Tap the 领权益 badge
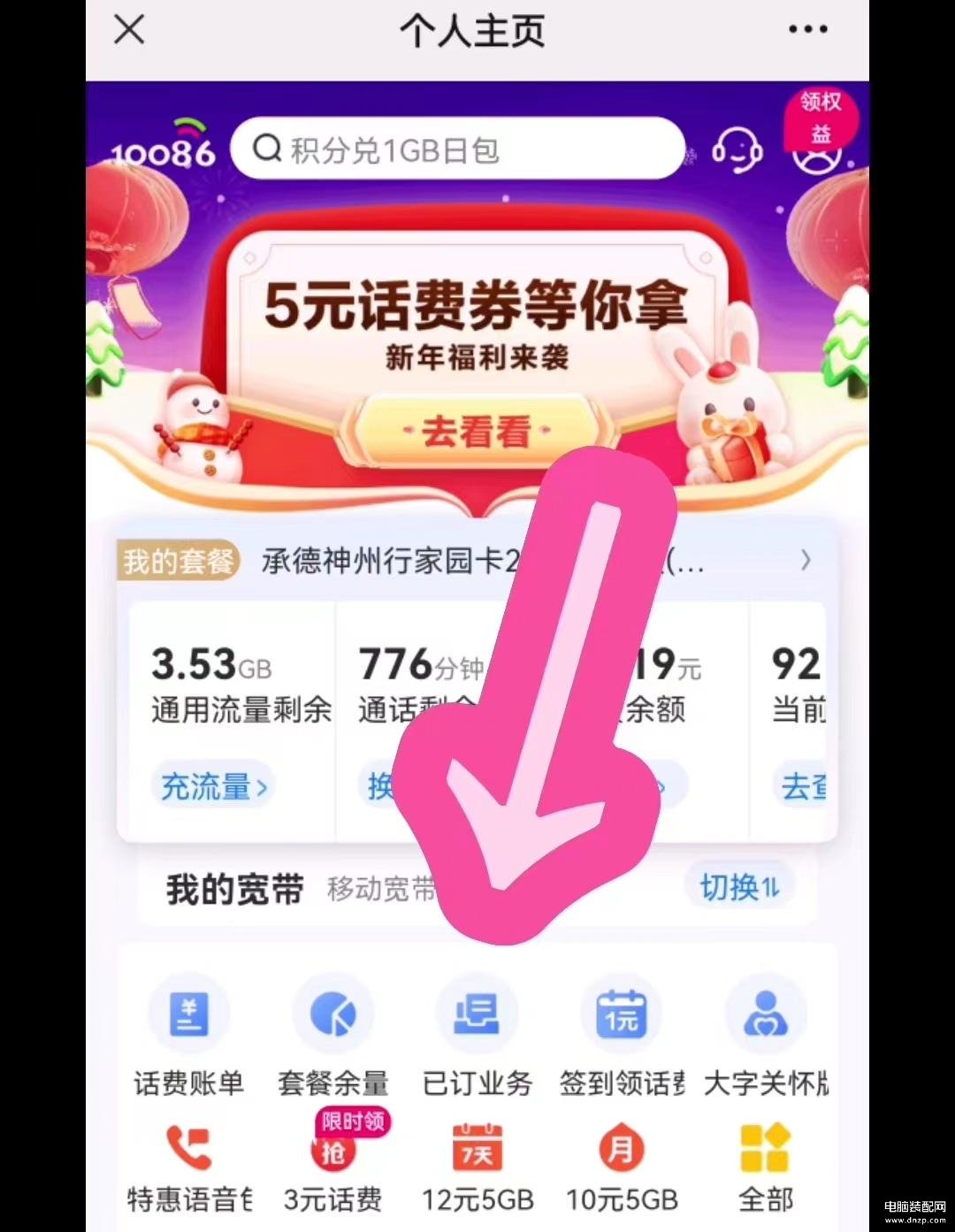This screenshot has width=955, height=1232. (x=821, y=117)
